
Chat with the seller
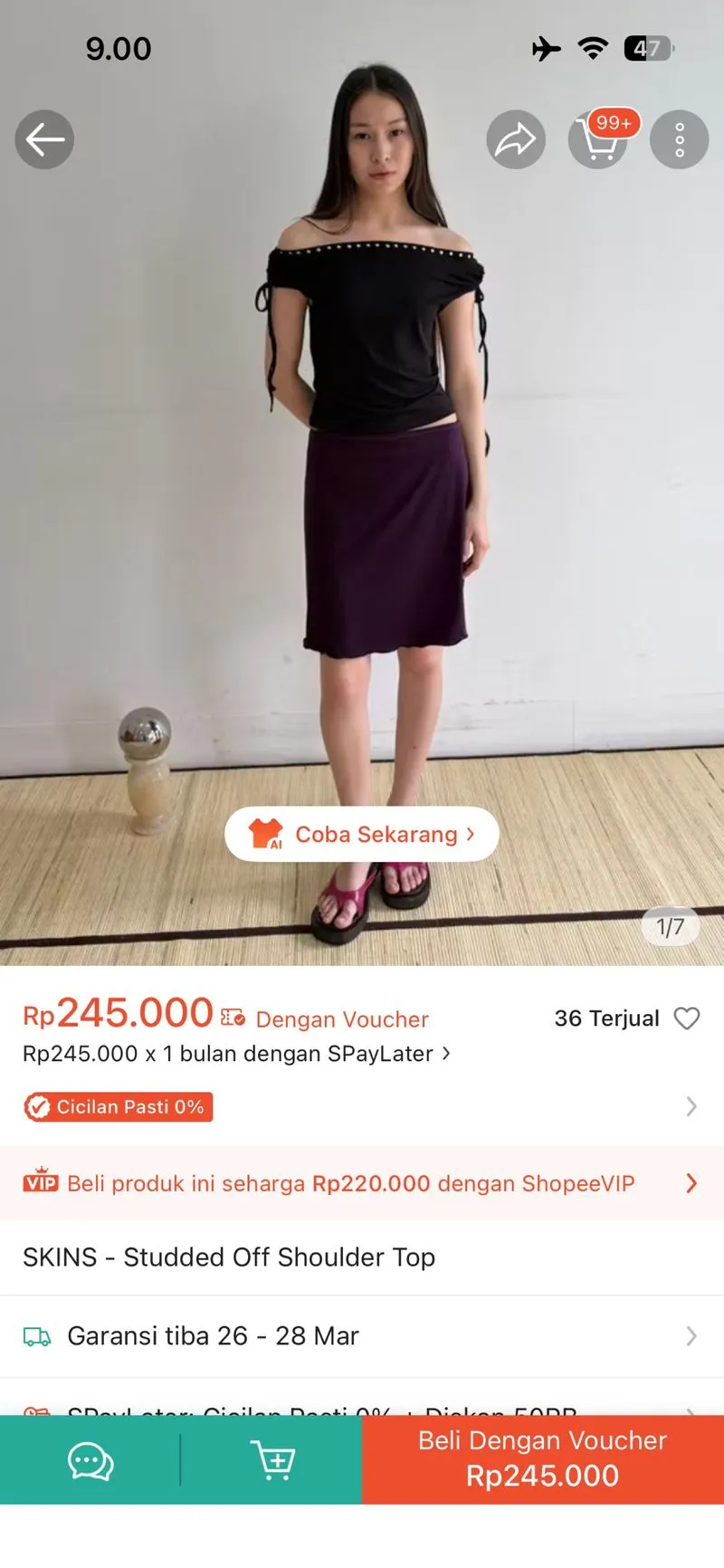click(90, 1460)
